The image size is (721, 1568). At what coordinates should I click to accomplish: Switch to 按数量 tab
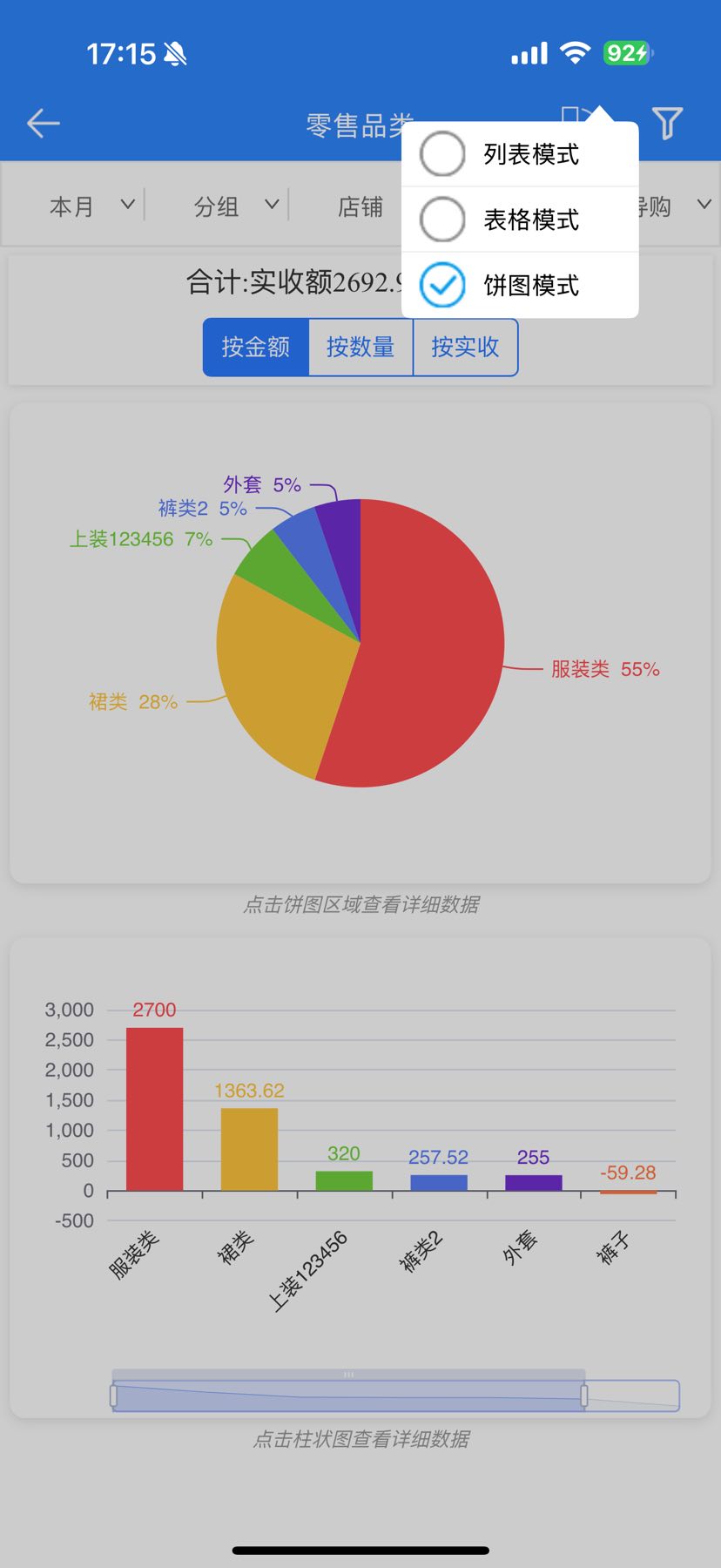(x=360, y=347)
